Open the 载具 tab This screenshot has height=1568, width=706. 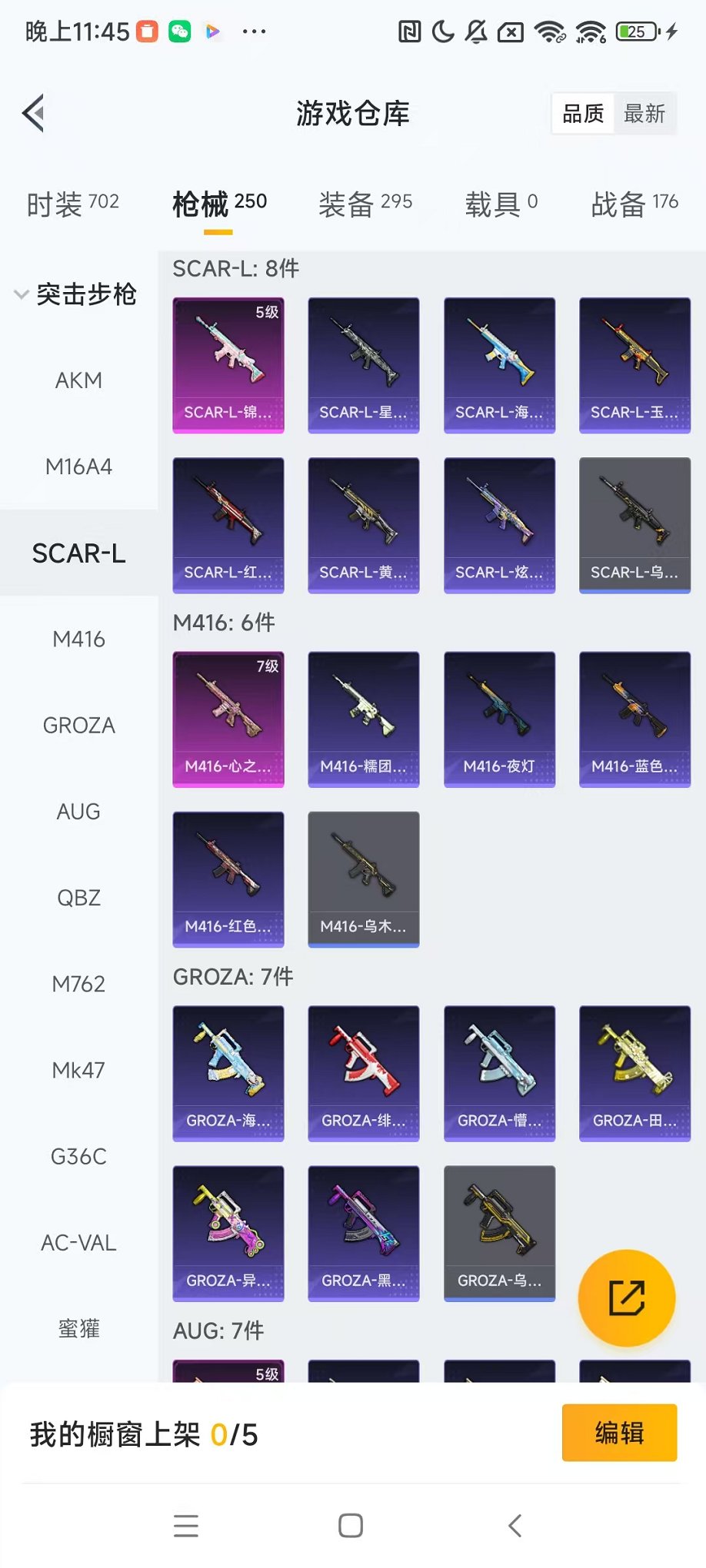(x=501, y=204)
